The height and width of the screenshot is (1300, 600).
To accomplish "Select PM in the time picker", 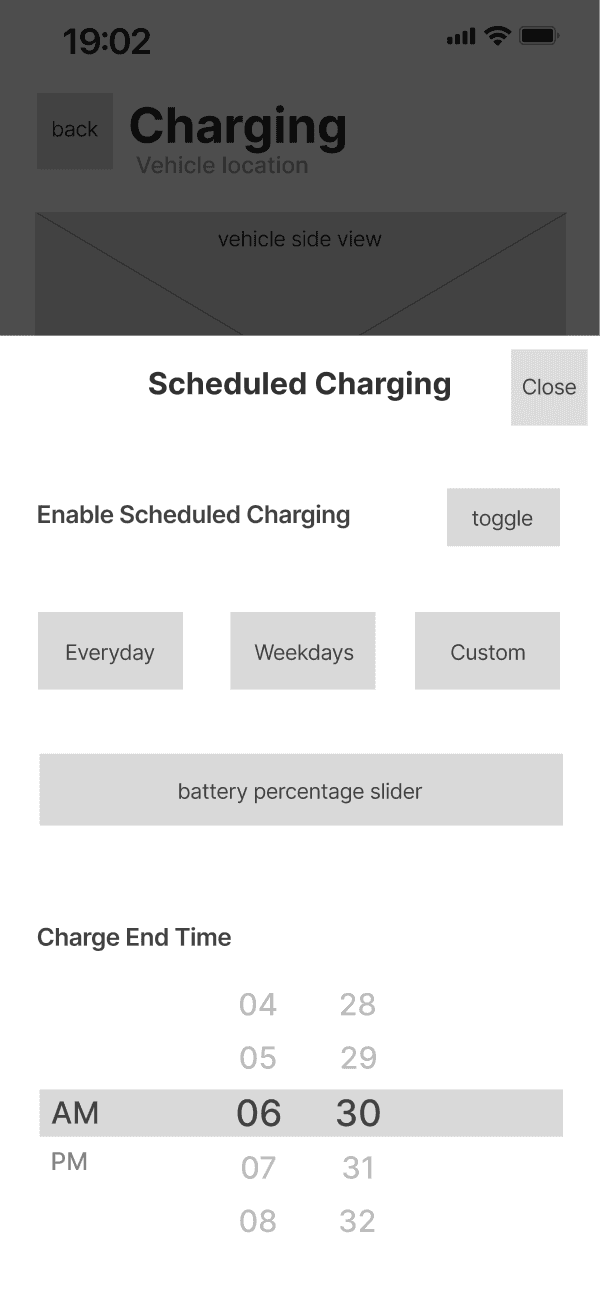I will coord(69,1162).
